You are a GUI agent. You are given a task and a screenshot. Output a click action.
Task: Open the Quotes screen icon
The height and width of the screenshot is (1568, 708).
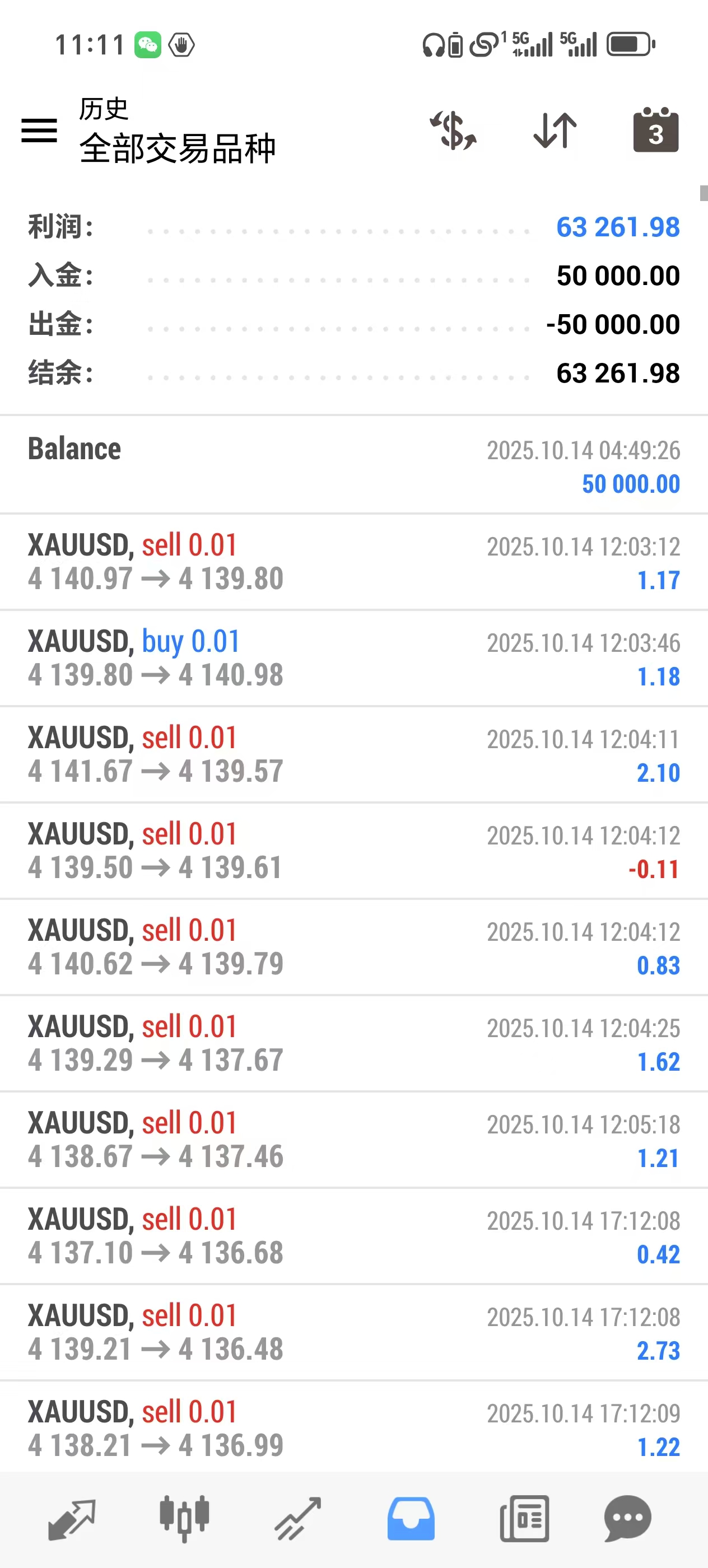pyautogui.click(x=71, y=1518)
